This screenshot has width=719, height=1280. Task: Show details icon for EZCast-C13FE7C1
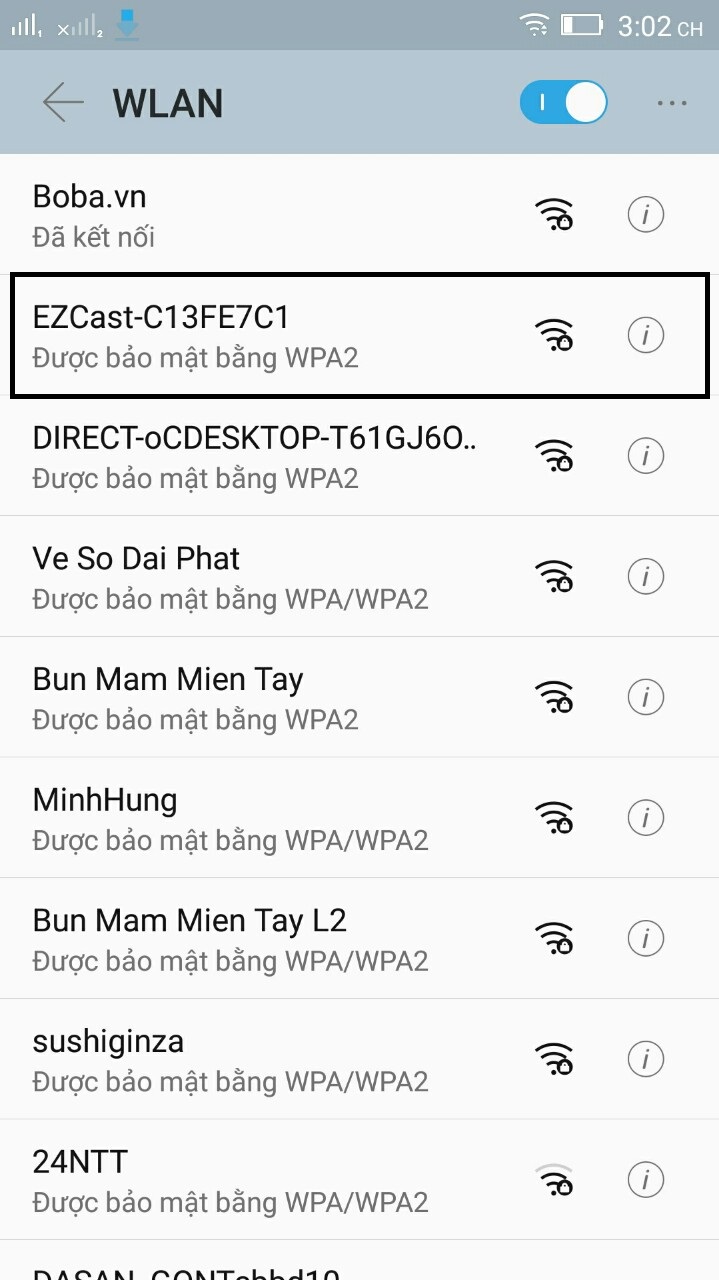point(646,336)
